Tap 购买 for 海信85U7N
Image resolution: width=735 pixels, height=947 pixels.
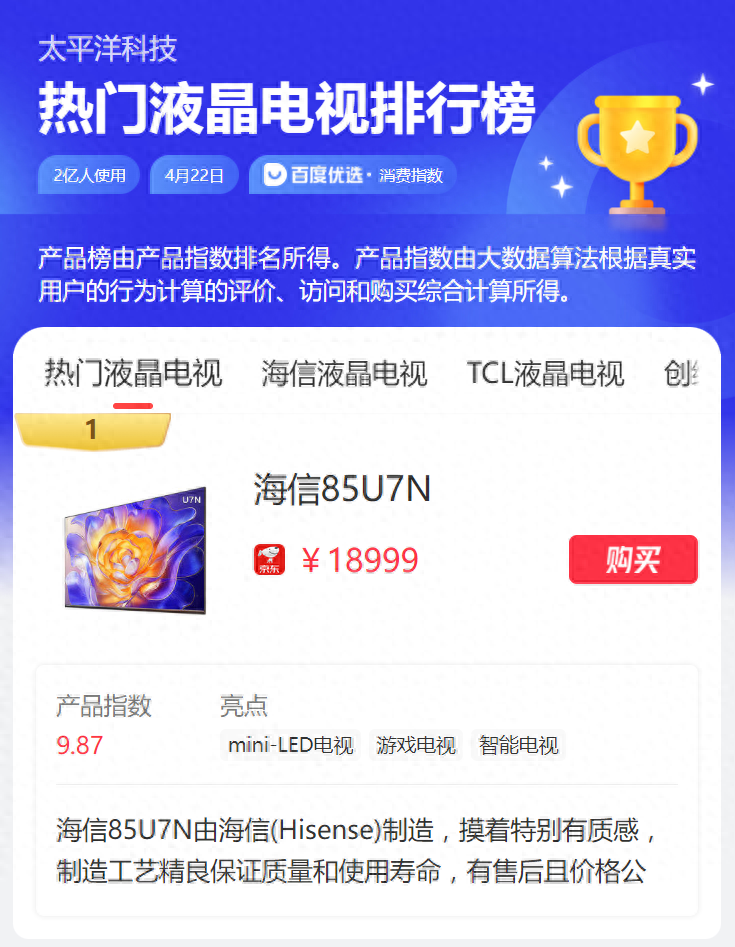632,559
